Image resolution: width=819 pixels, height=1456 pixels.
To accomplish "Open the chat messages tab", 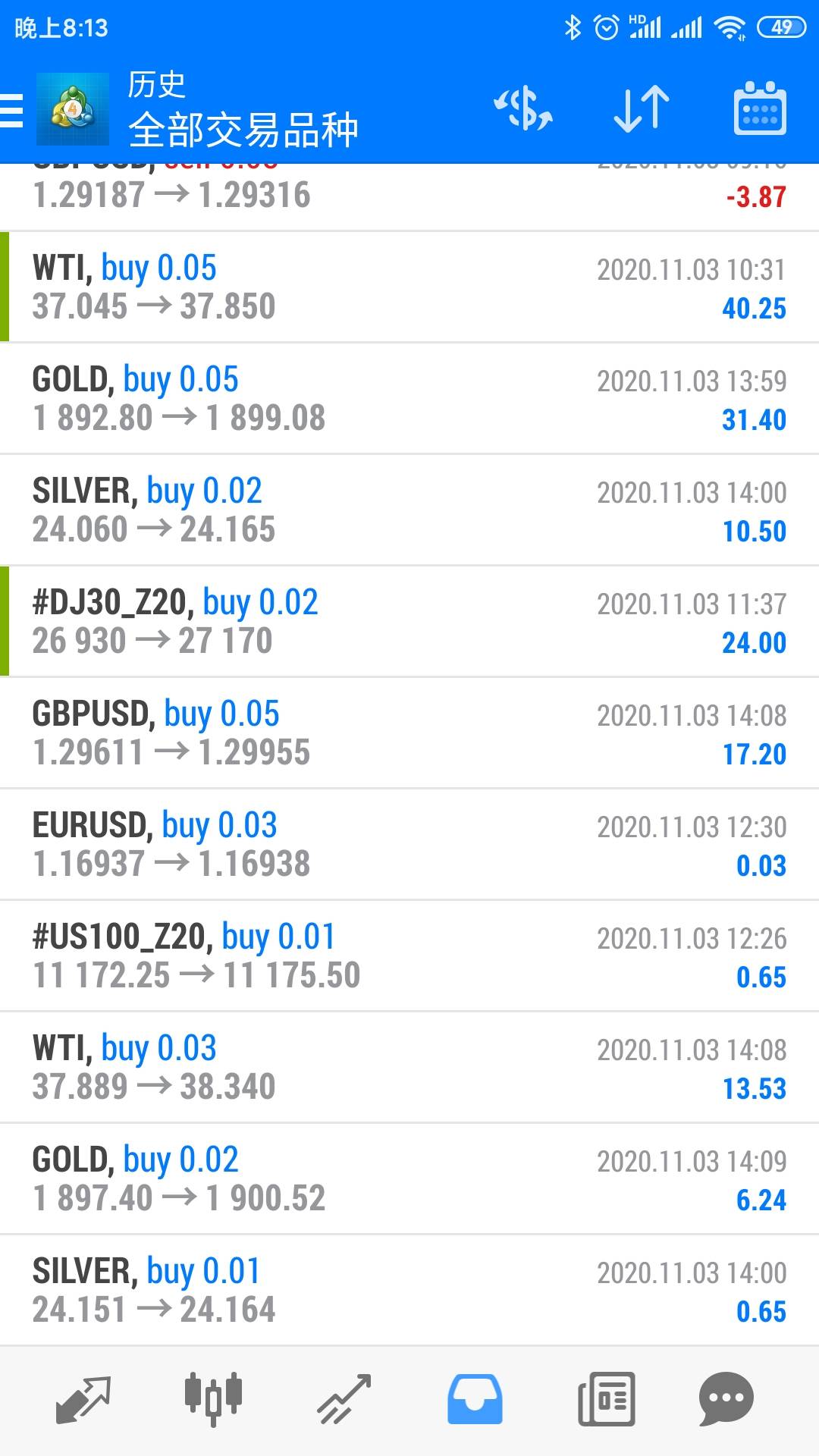I will (726, 1399).
